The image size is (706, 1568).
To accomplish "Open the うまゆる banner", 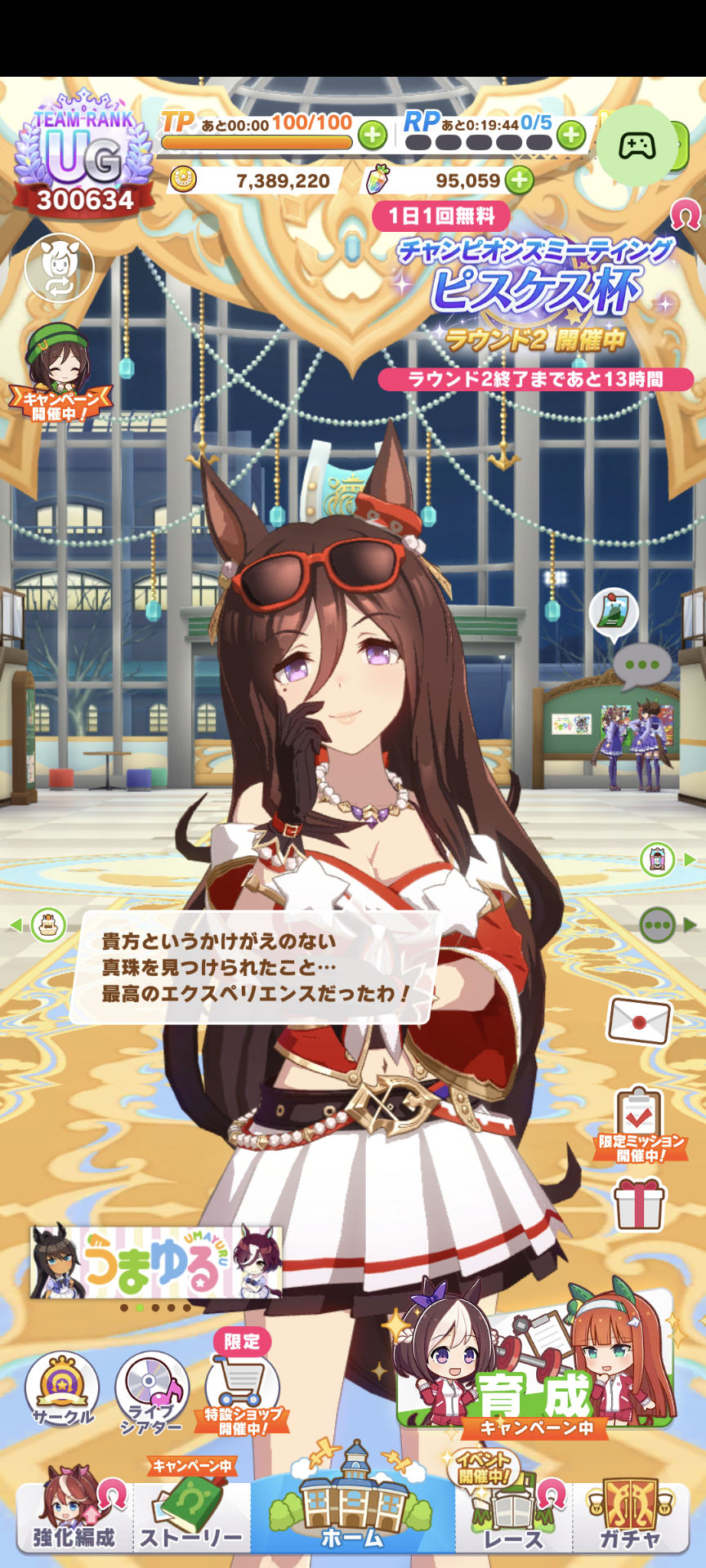I will pyautogui.click(x=156, y=1262).
